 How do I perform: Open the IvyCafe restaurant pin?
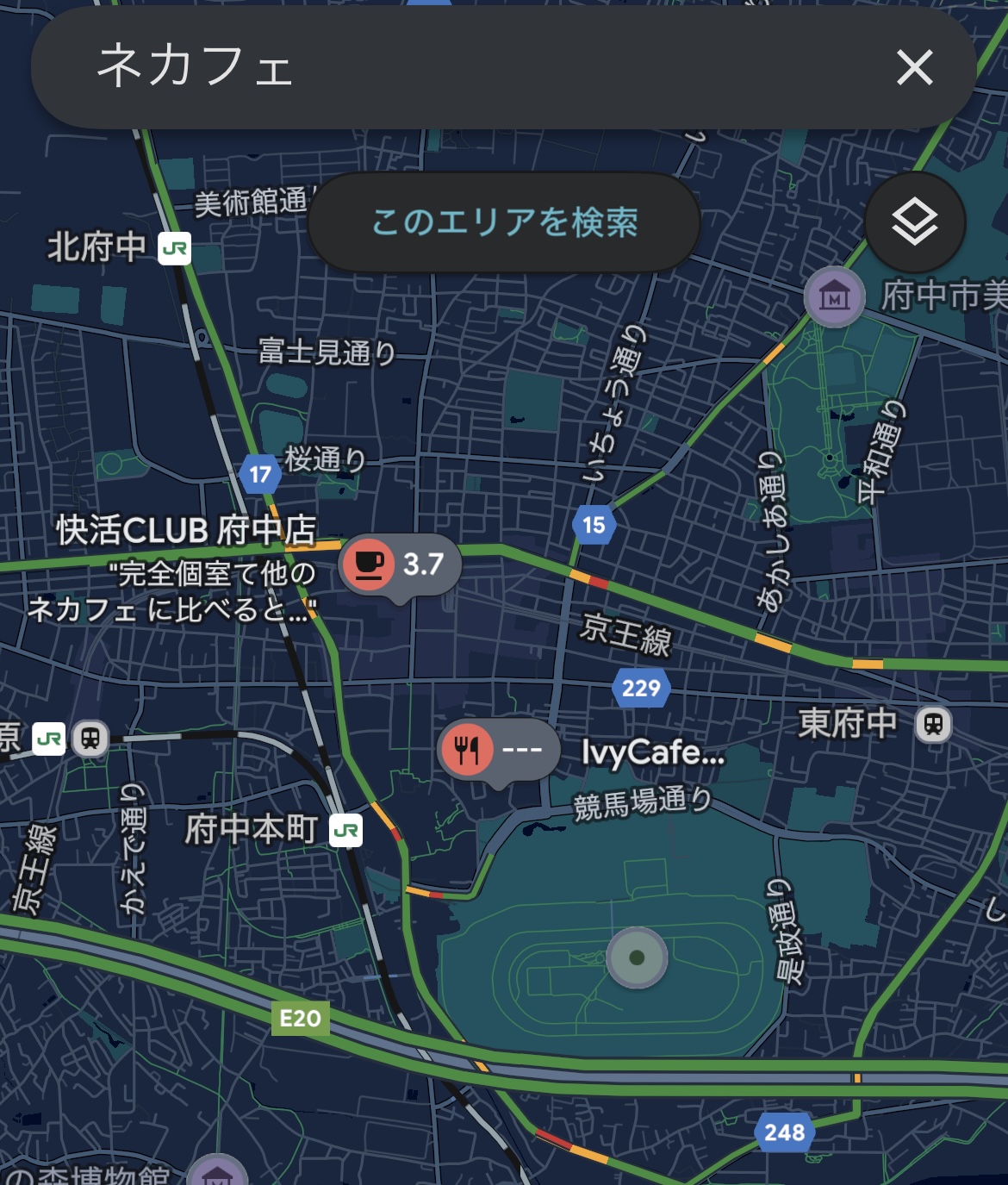[497, 750]
